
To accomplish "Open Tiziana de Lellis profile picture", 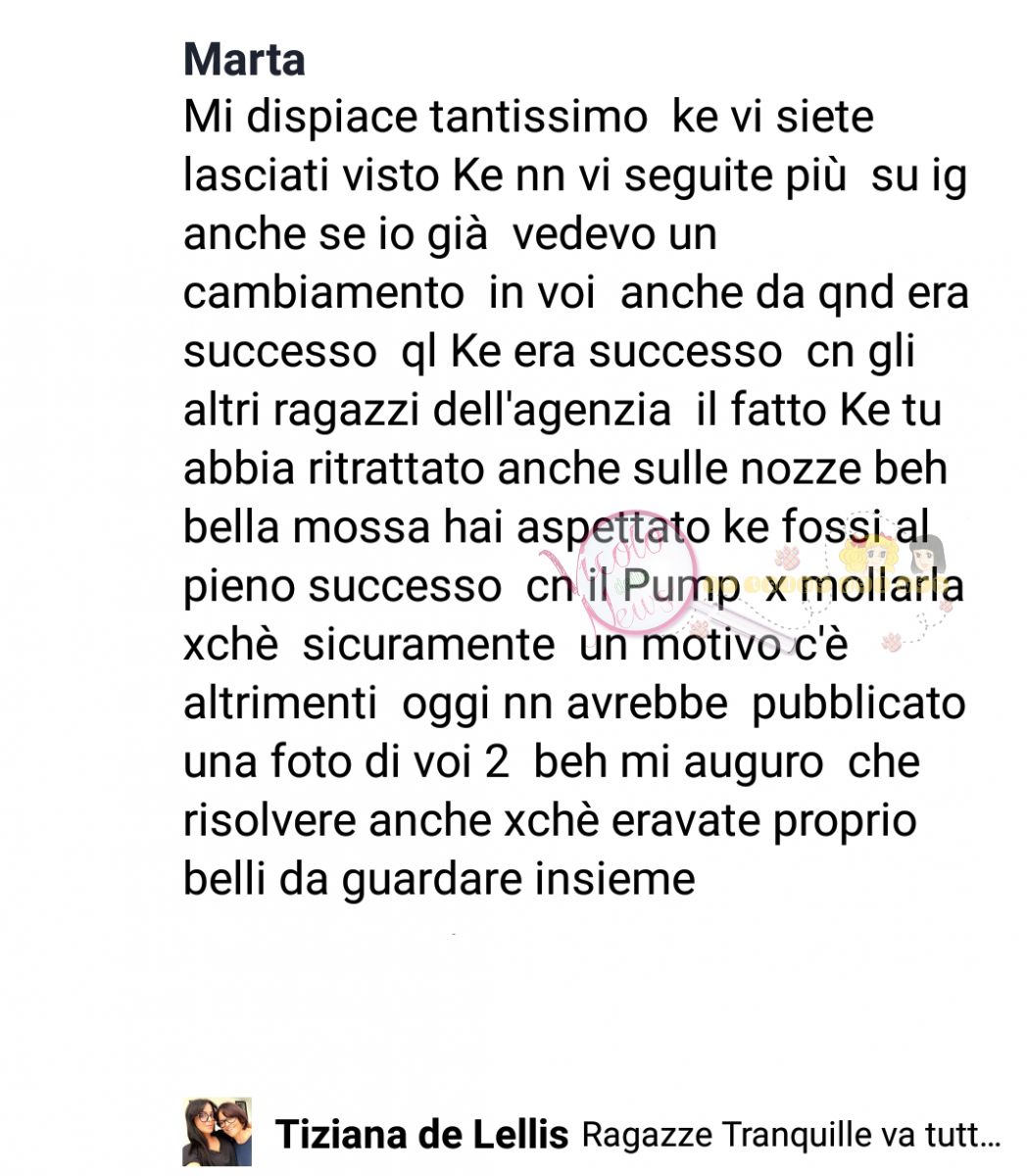I will point(217,1132).
